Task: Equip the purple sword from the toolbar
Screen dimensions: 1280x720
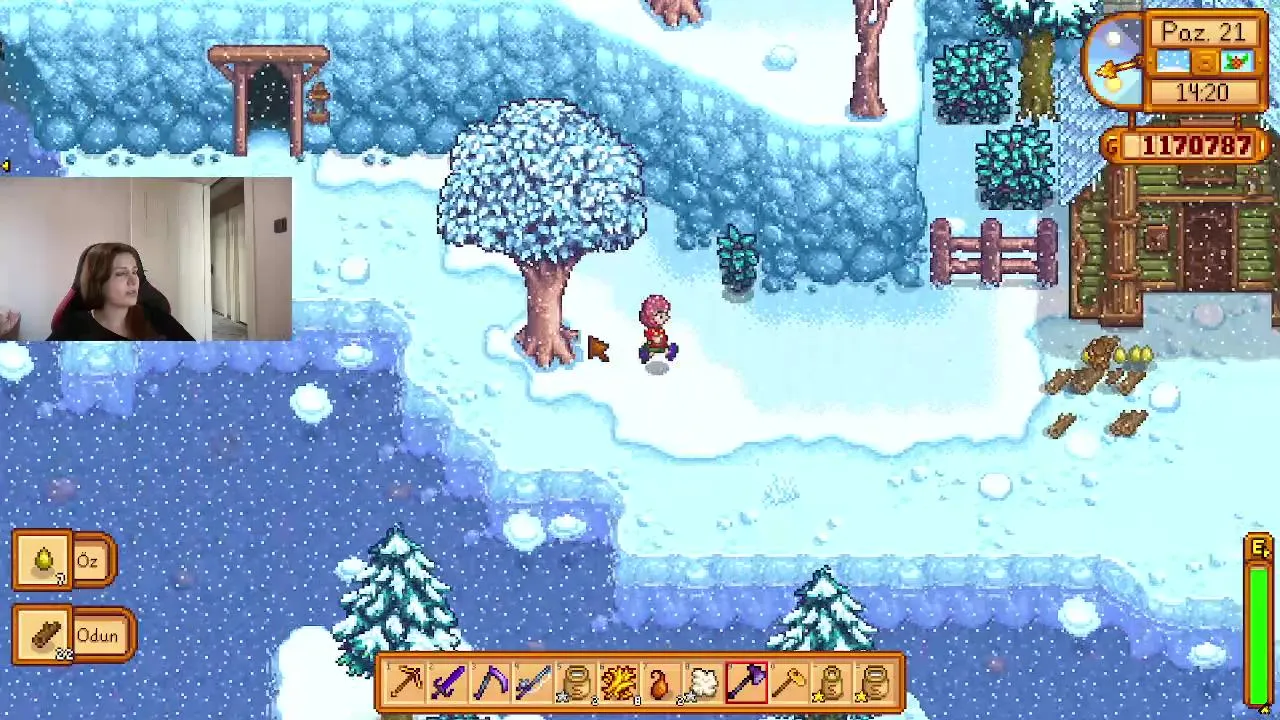Action: pyautogui.click(x=449, y=683)
